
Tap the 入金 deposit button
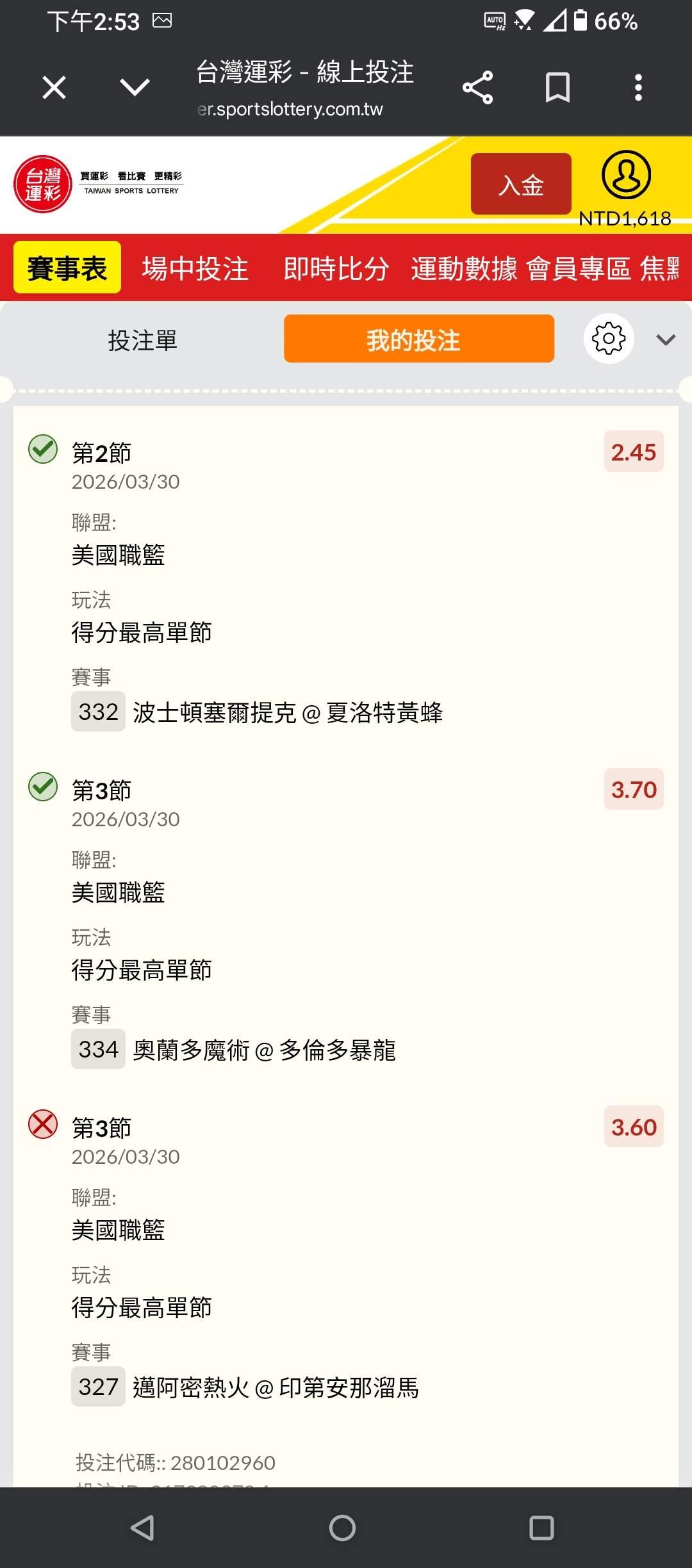coord(520,184)
